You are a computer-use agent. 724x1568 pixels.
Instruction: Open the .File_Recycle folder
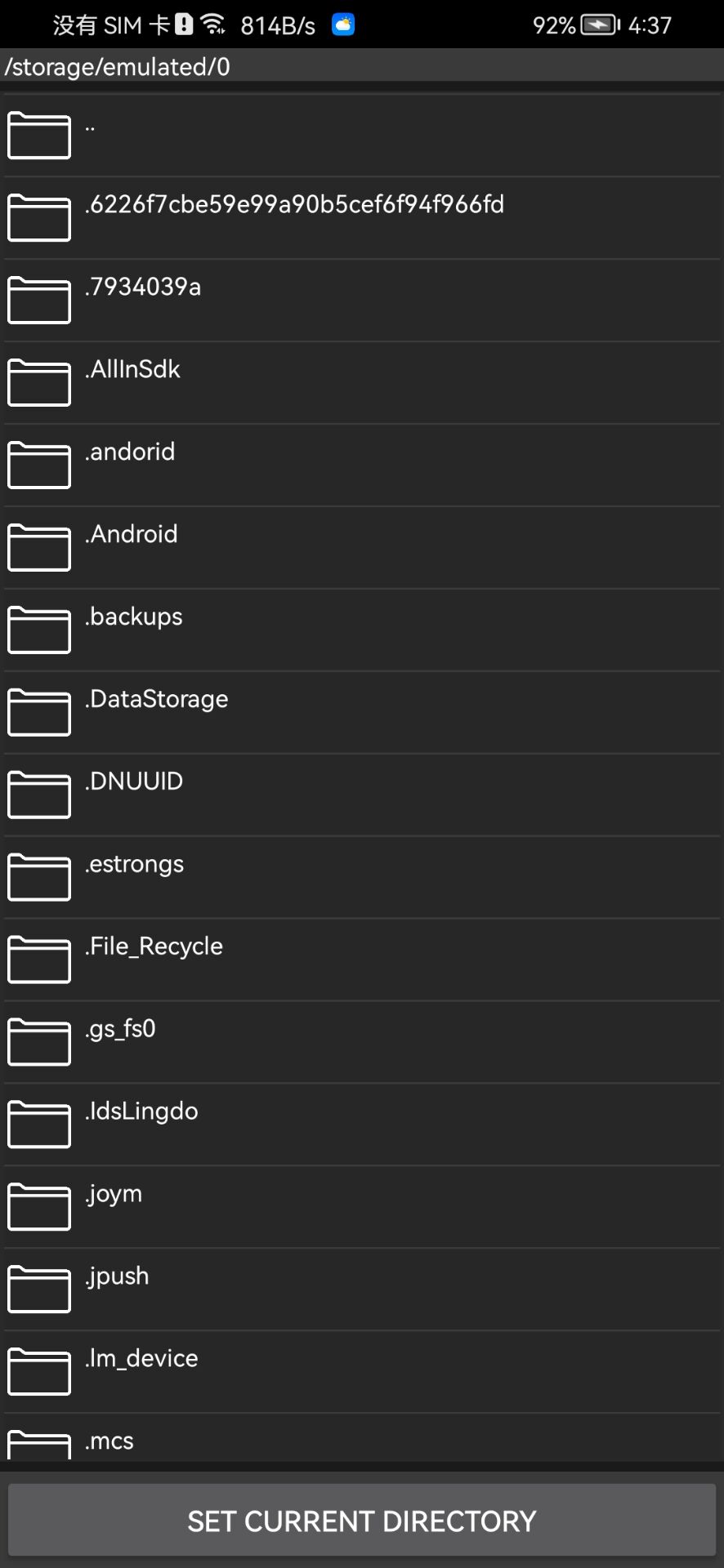click(362, 960)
